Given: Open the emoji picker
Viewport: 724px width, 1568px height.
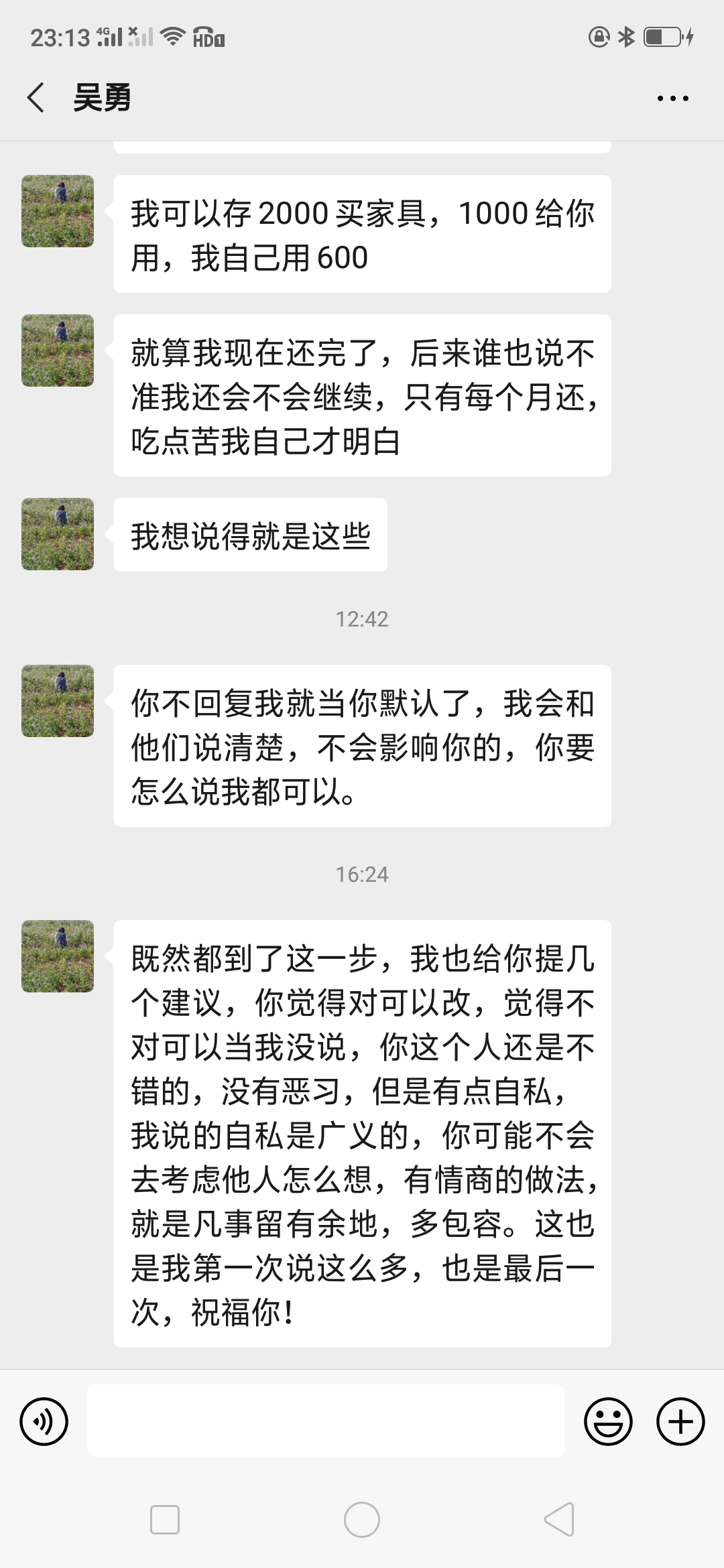Looking at the screenshot, I should pyautogui.click(x=608, y=1421).
